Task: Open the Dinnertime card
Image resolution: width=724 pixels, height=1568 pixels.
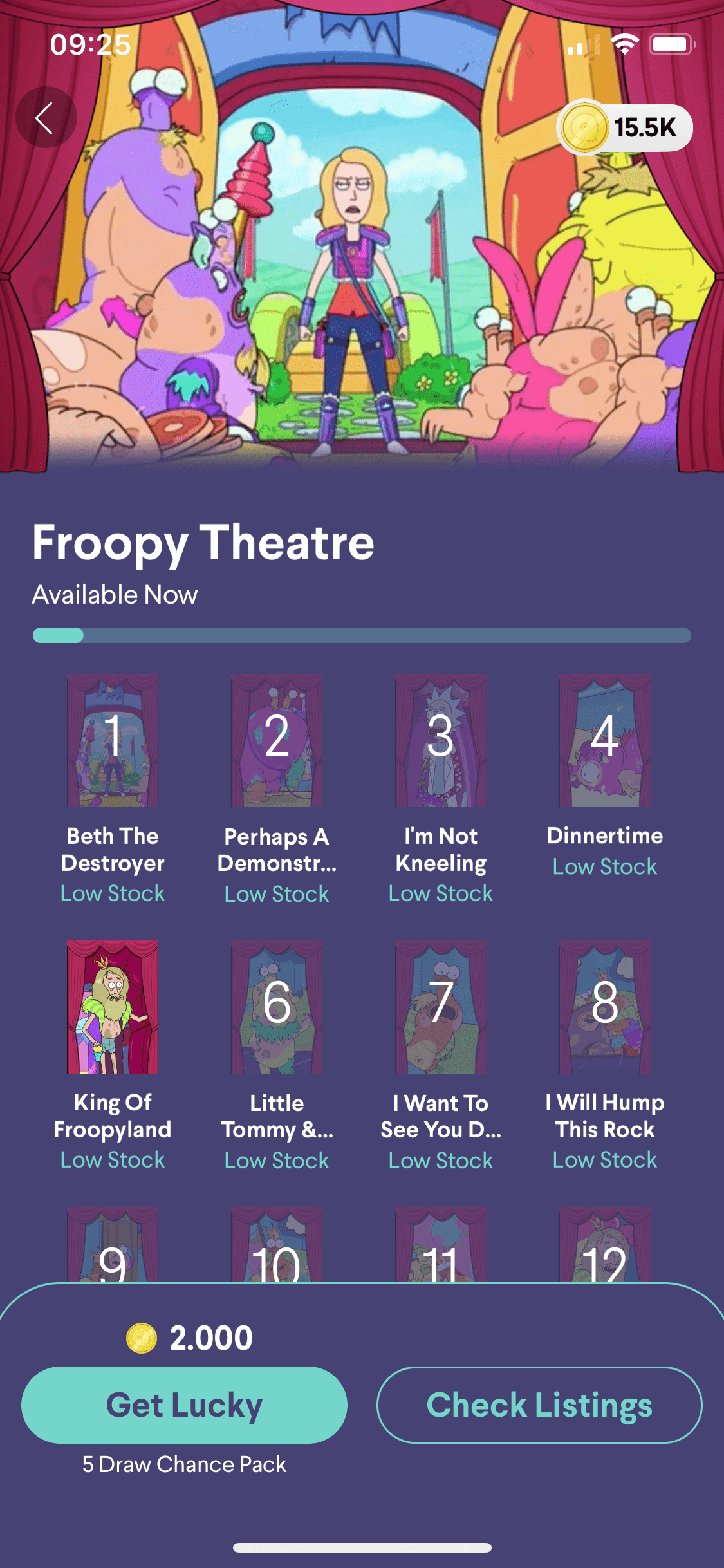Action: (x=605, y=741)
